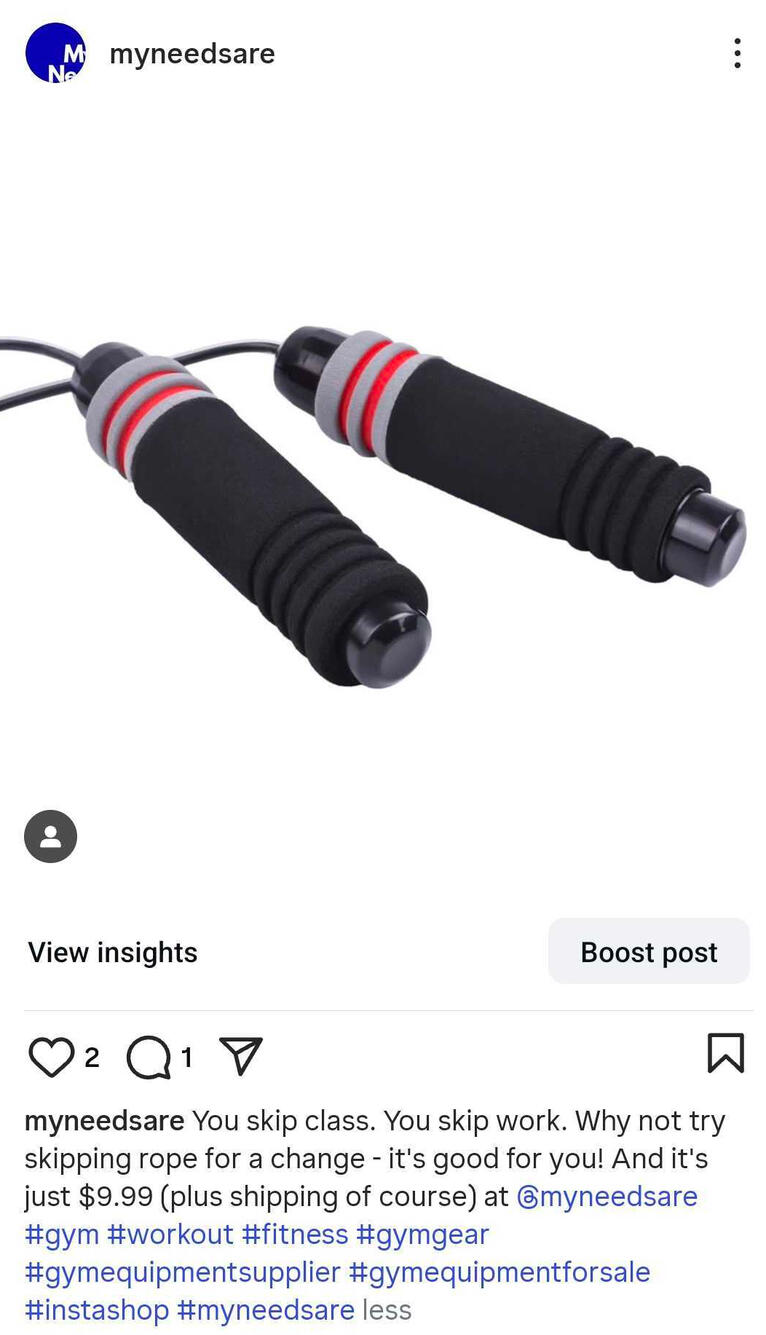The height and width of the screenshot is (1335, 766).
Task: Bookmark this post to saved
Action: (725, 1053)
